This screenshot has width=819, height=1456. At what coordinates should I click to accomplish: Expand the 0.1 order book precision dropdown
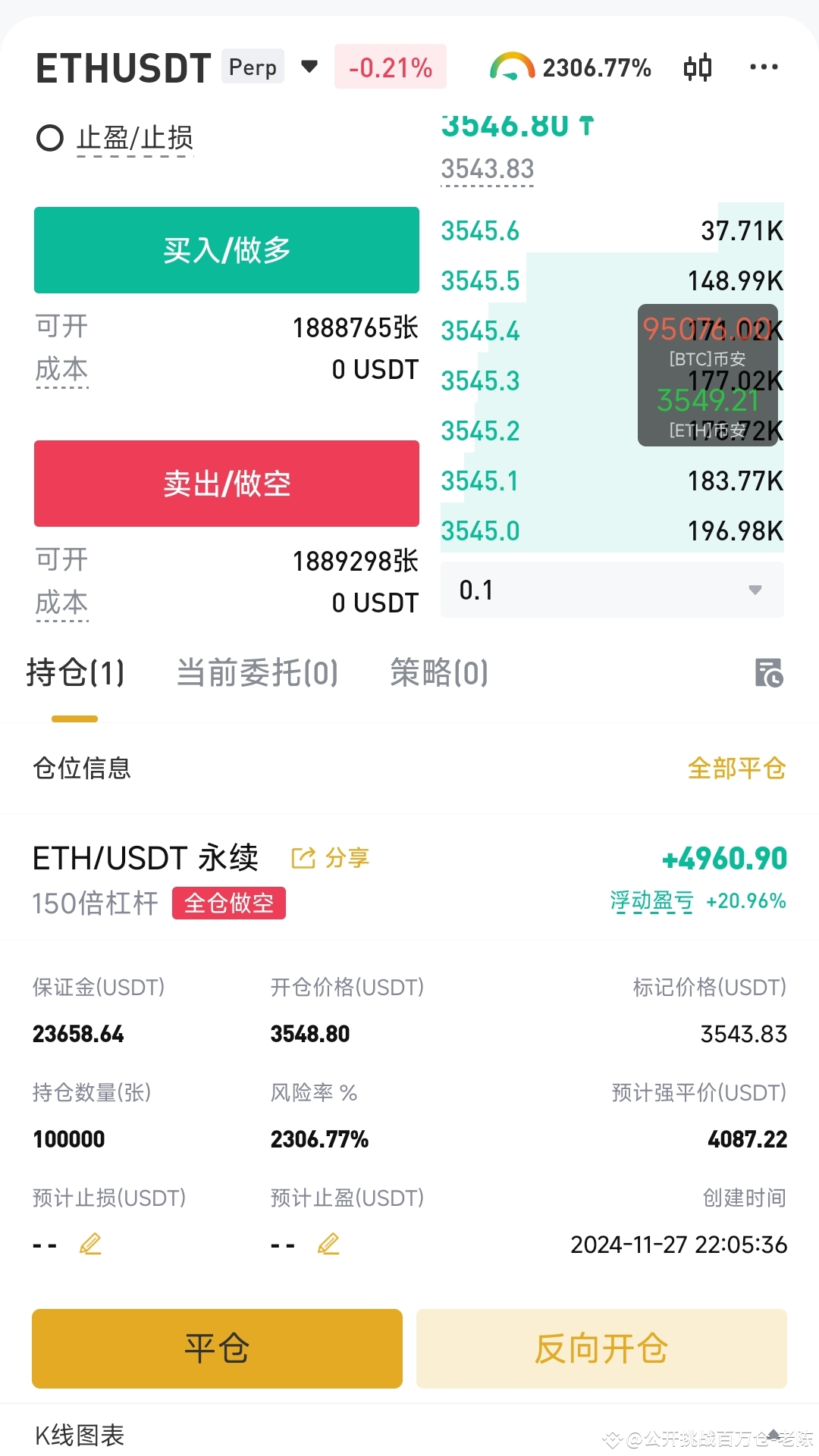[611, 590]
